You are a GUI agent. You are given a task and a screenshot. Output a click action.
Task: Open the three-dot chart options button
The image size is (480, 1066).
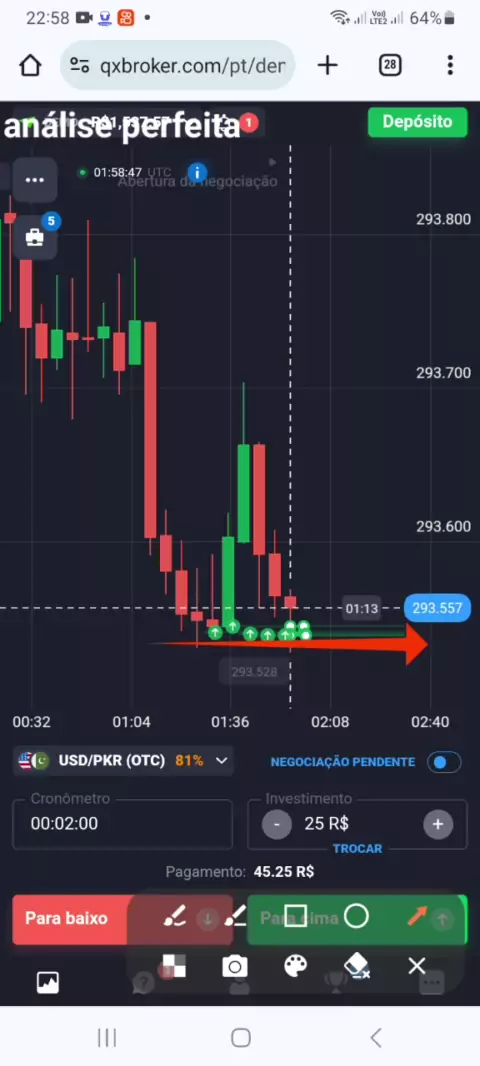[35, 180]
